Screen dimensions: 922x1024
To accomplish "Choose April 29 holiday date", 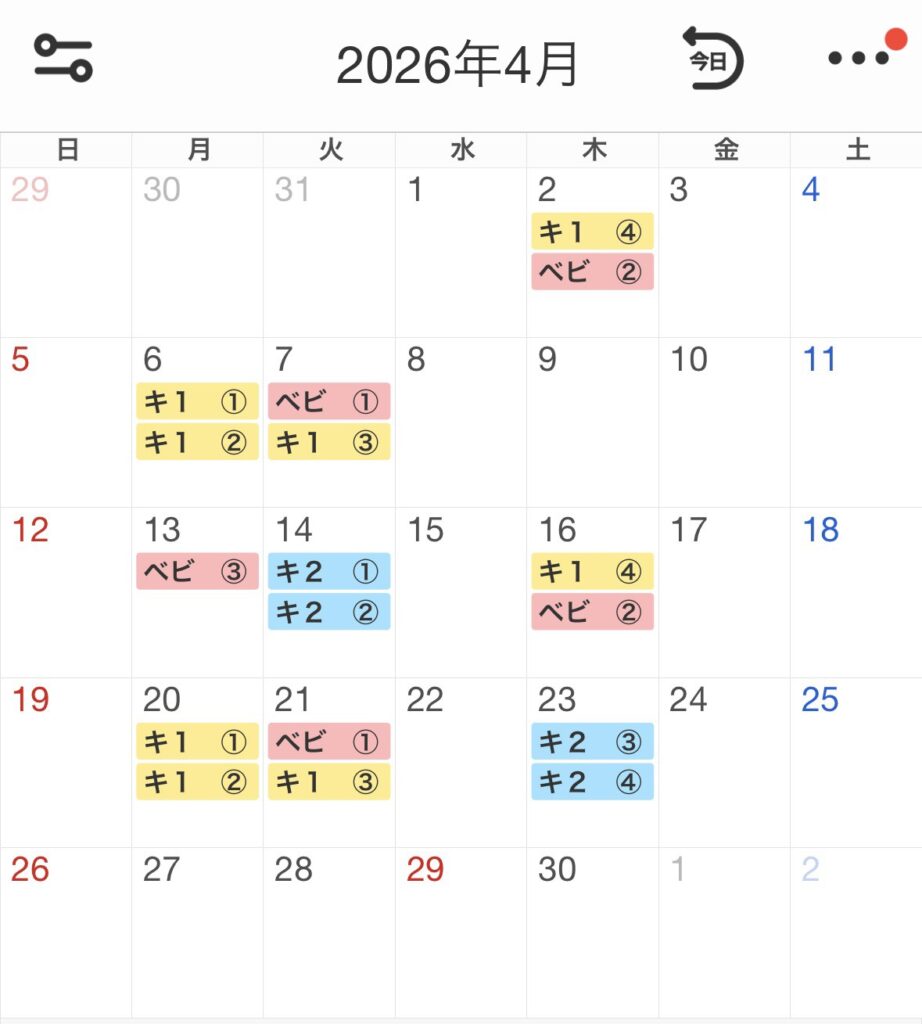I will click(x=460, y=932).
